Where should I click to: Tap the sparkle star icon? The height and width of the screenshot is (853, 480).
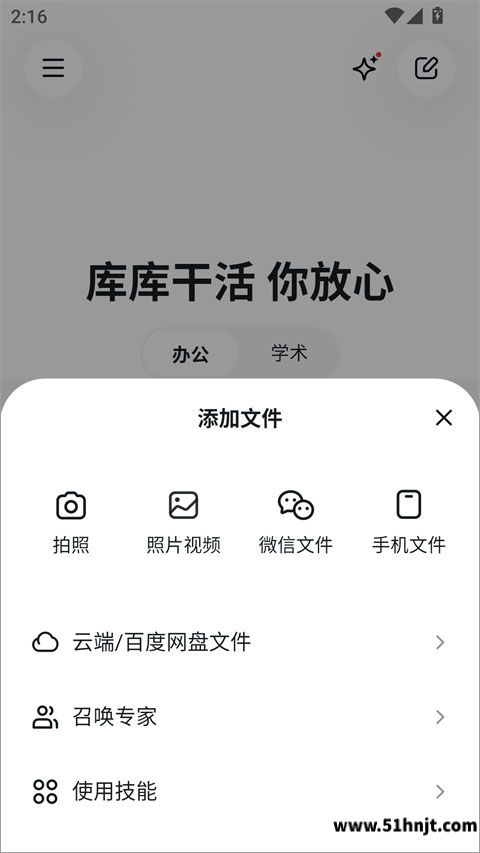pos(366,67)
